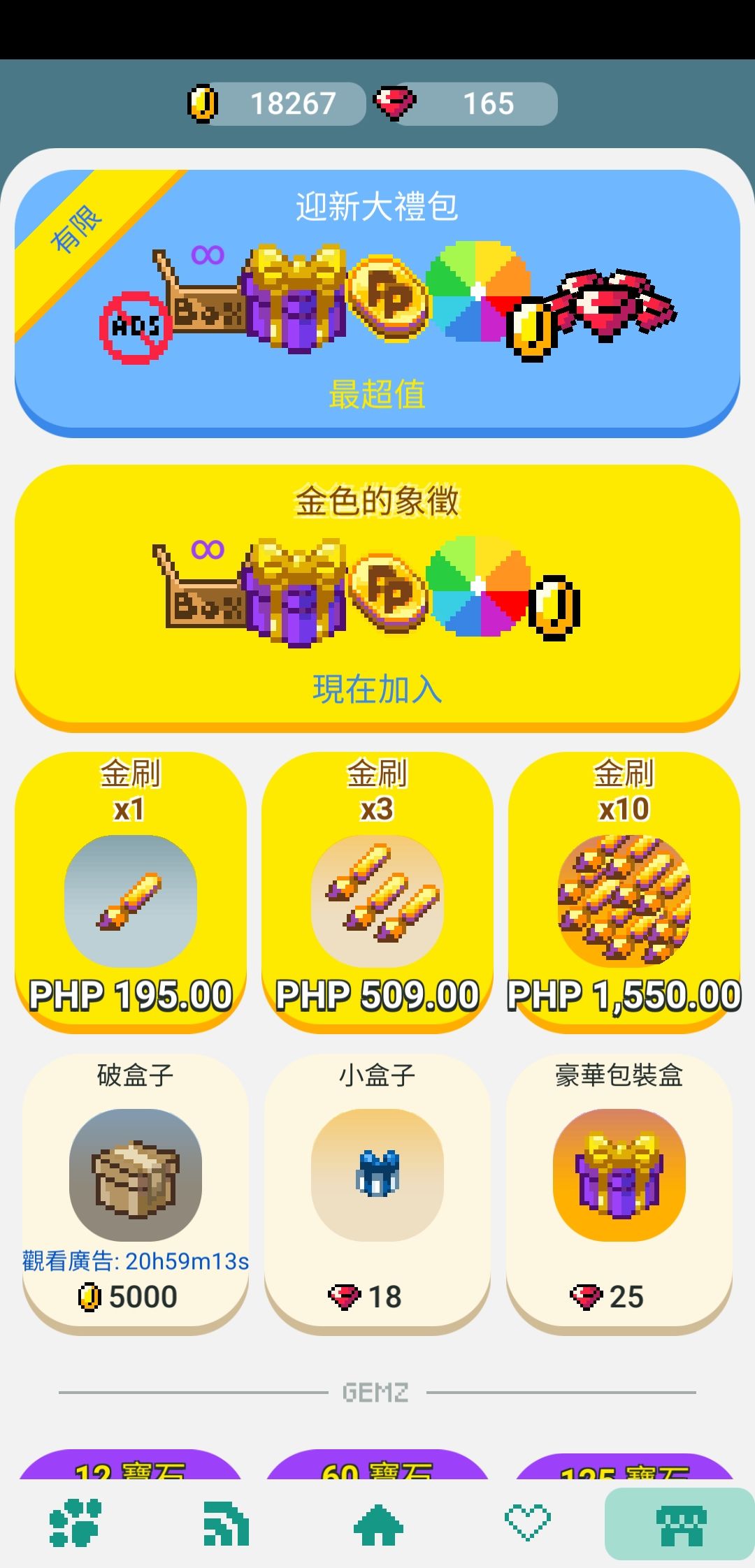Tap the 最超值 button on welcome pack
This screenshot has height=1568, width=755.
click(377, 393)
